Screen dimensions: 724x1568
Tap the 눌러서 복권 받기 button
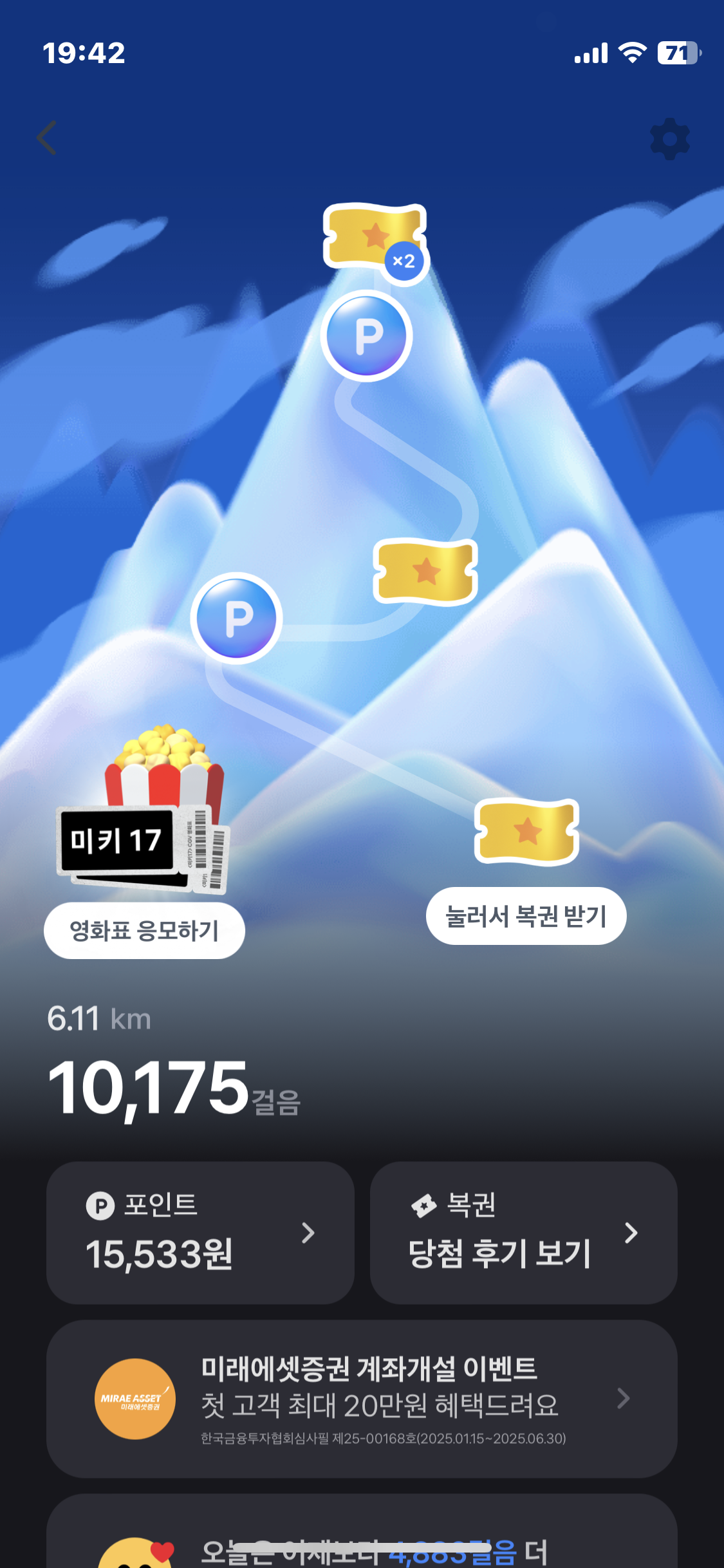(x=526, y=916)
